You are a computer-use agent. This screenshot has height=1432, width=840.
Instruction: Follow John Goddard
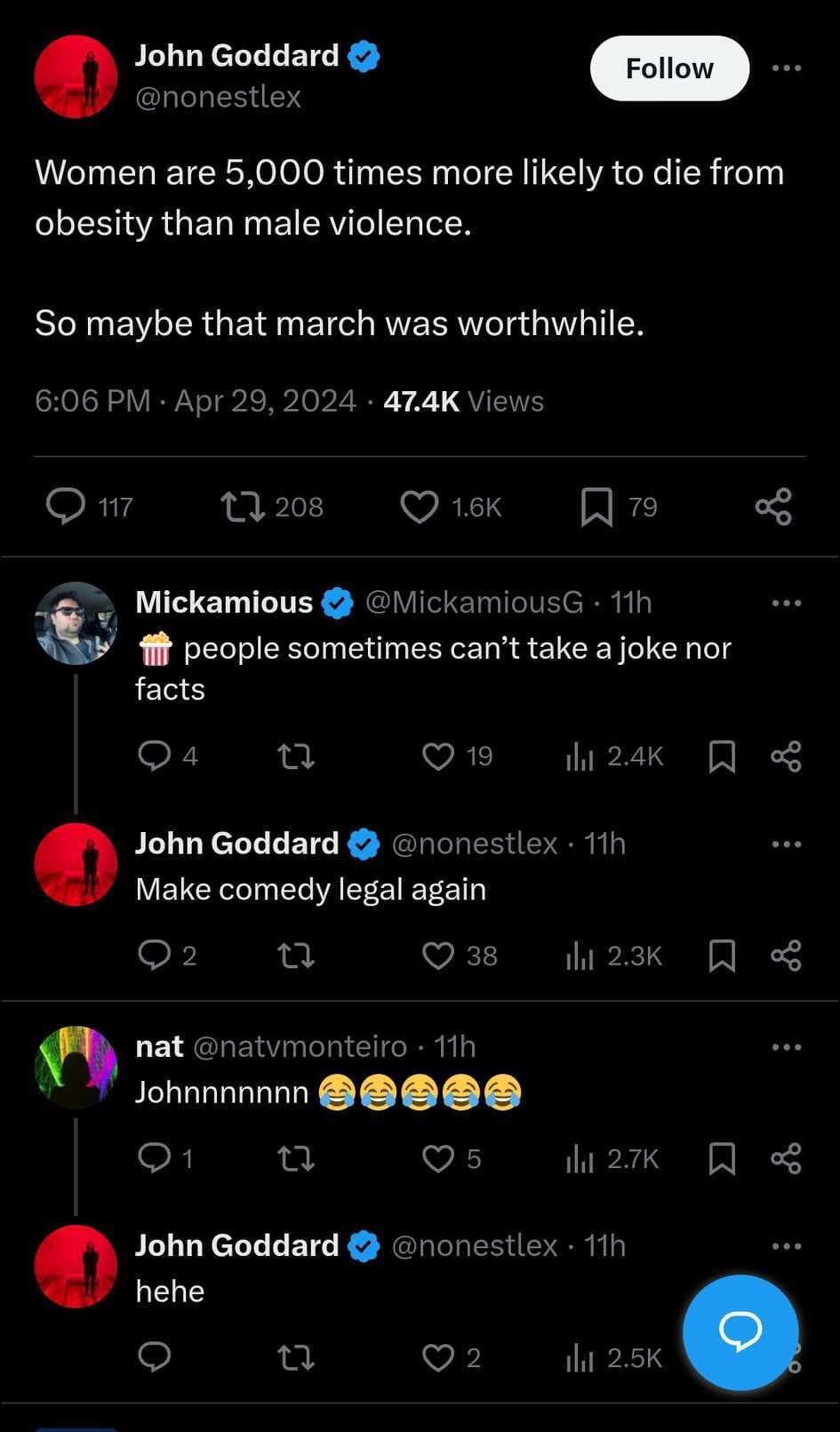point(668,68)
